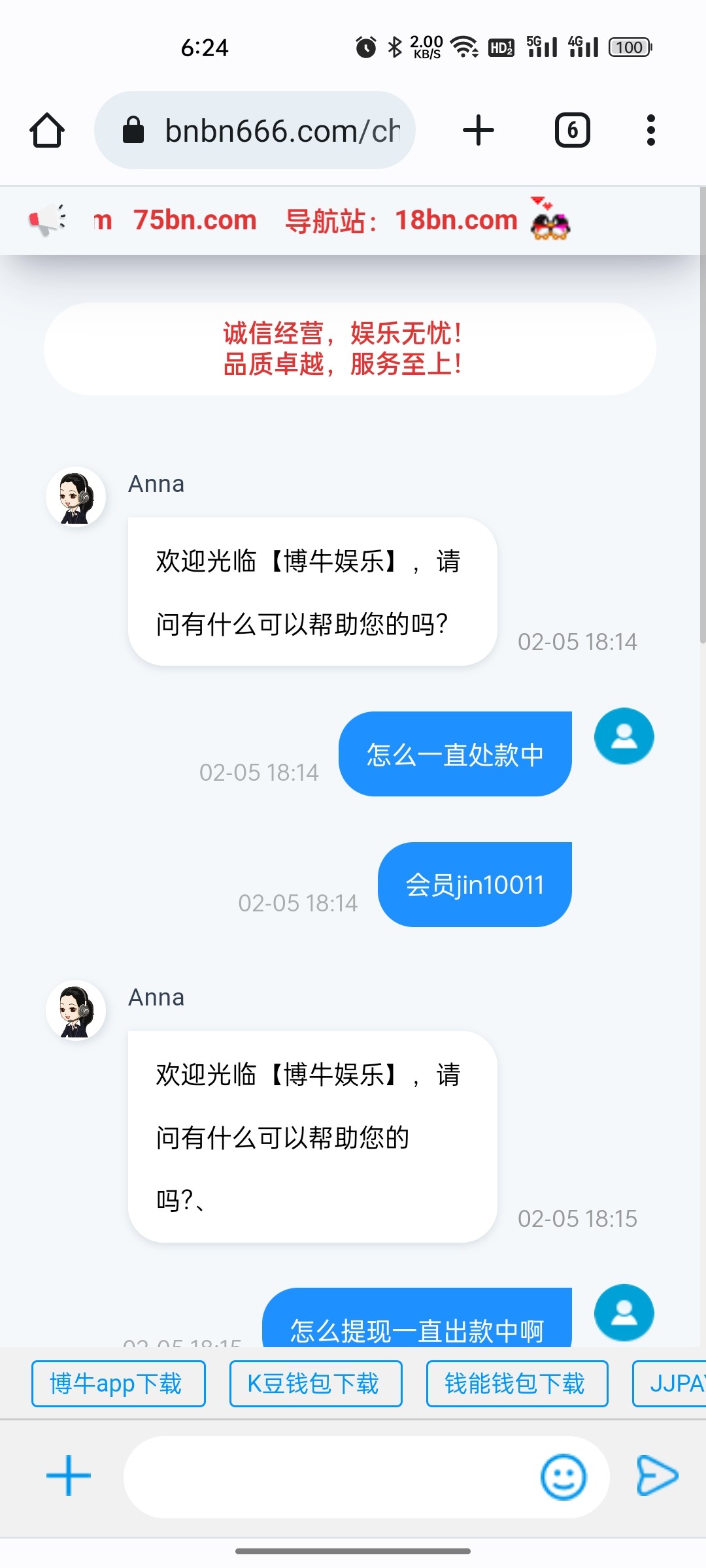
Task: Show the open tabs switcher
Action: pos(572,130)
